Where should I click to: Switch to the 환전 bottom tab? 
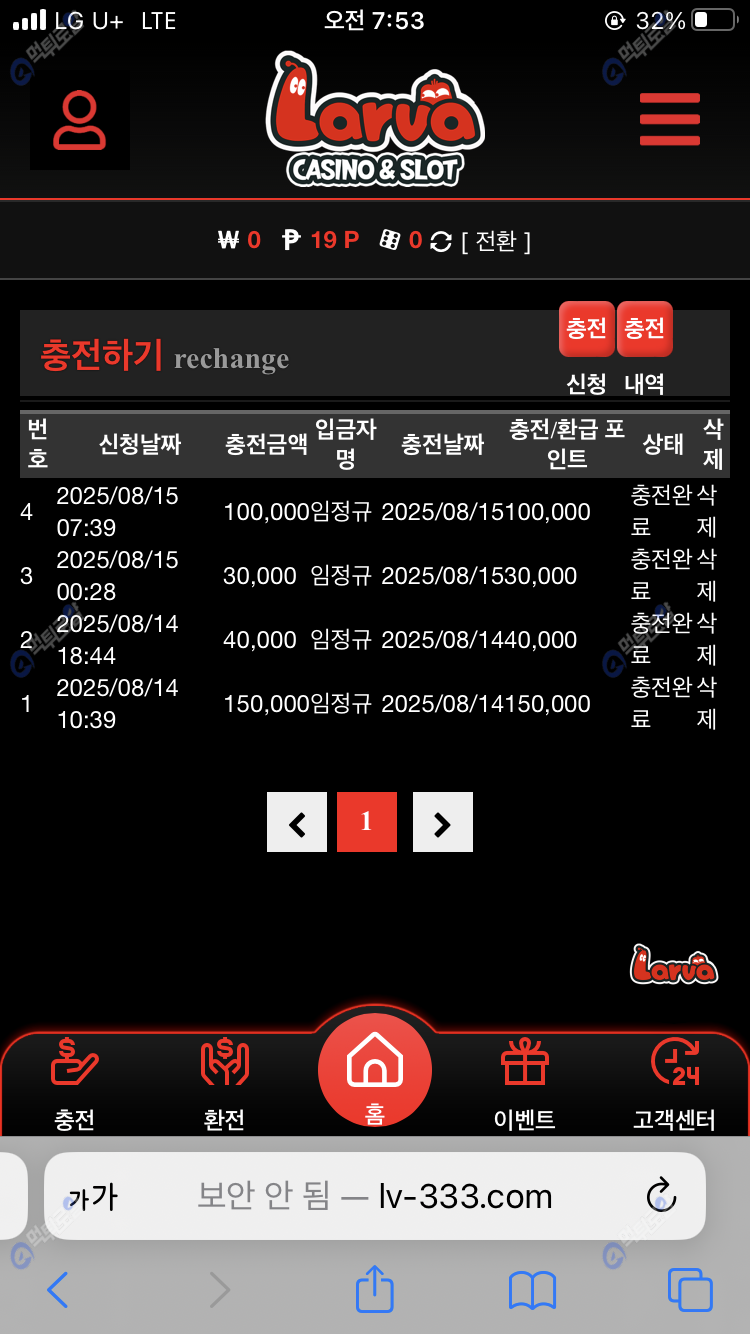pos(224,1084)
